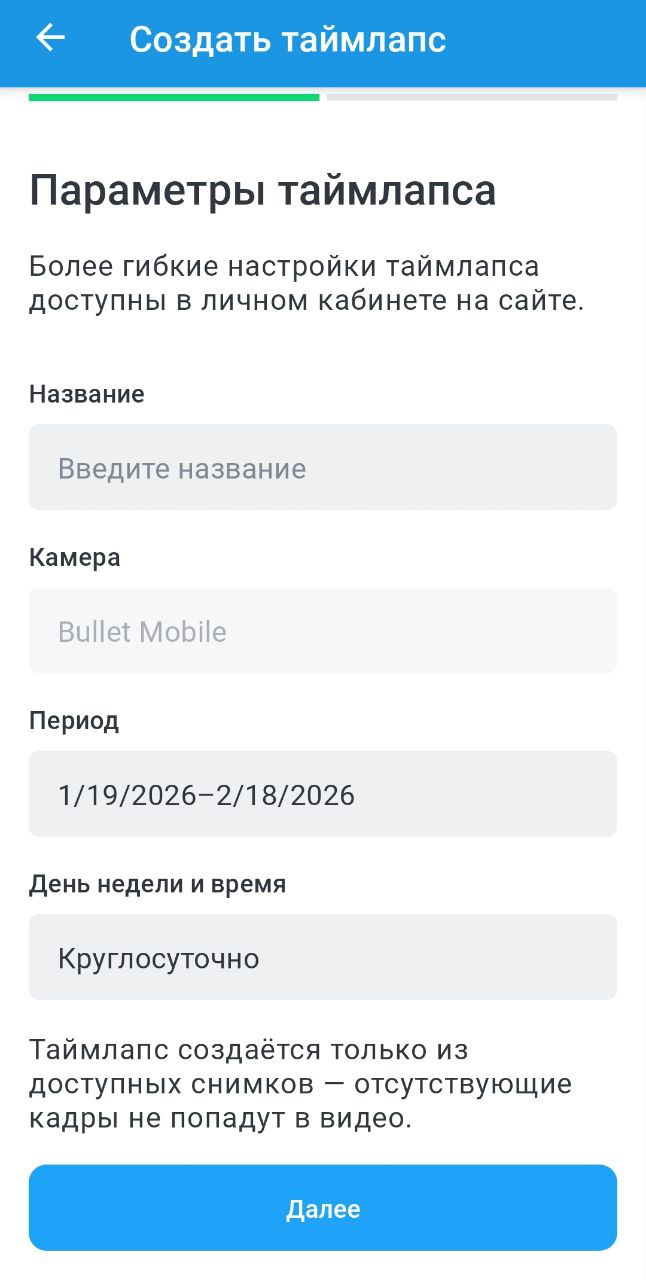Change the Круглосуточно day and time setting
646x1280 pixels.
coord(322,957)
